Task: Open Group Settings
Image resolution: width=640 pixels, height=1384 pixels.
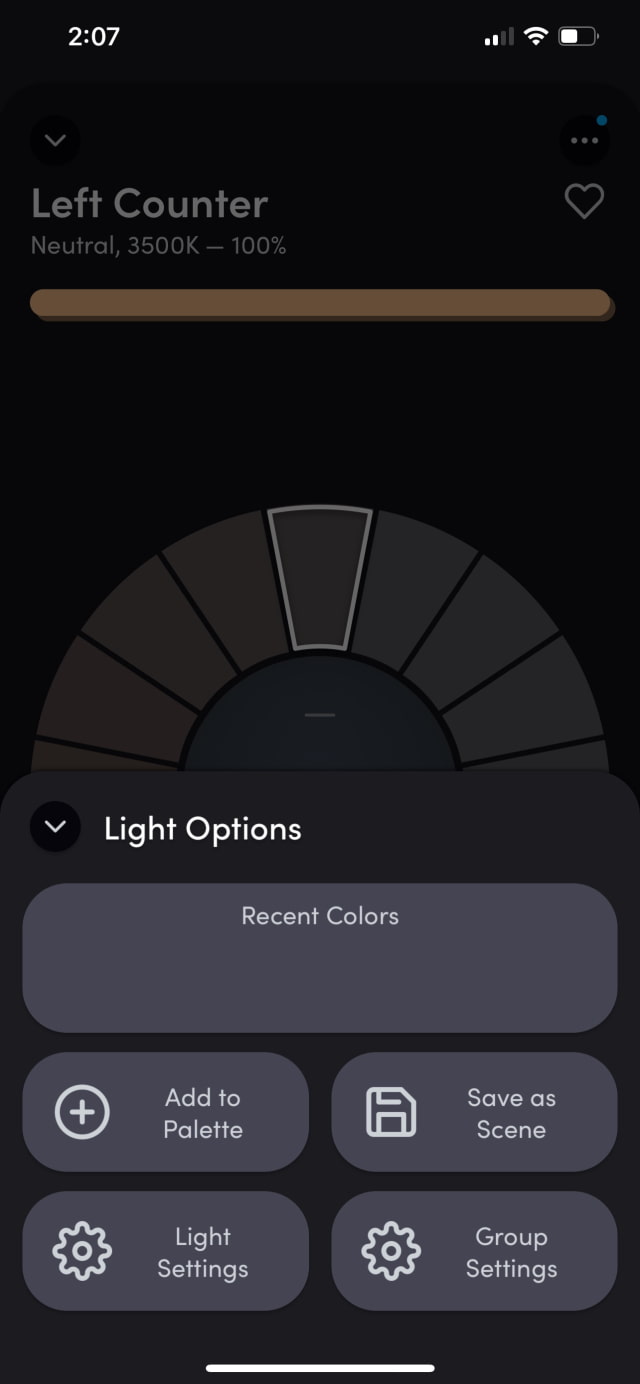Action: pyautogui.click(x=474, y=1251)
